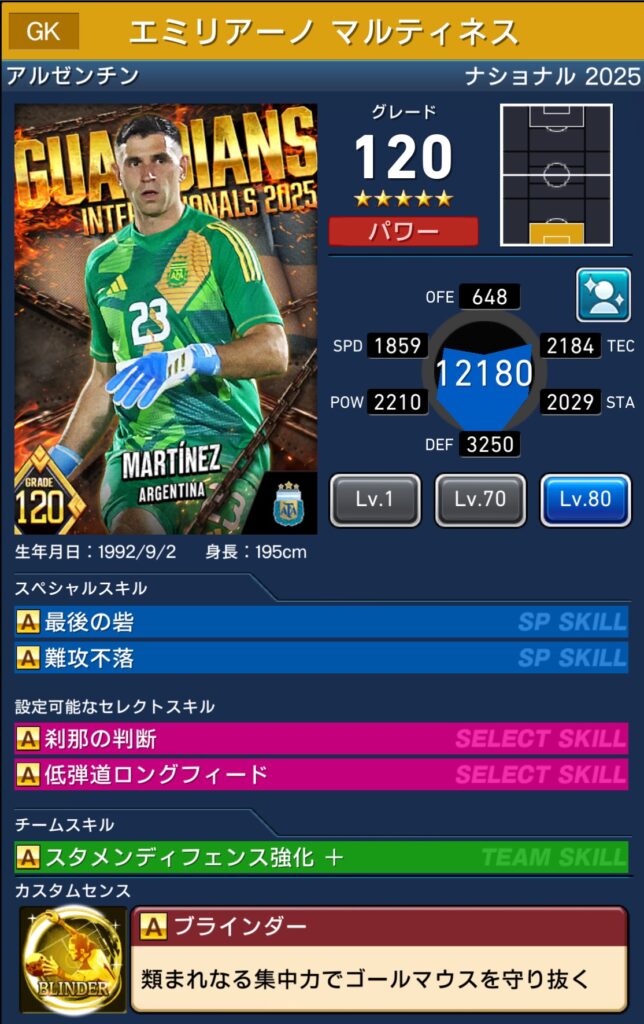View the 難攻不落 special skill
The image size is (644, 1024).
(x=321, y=658)
